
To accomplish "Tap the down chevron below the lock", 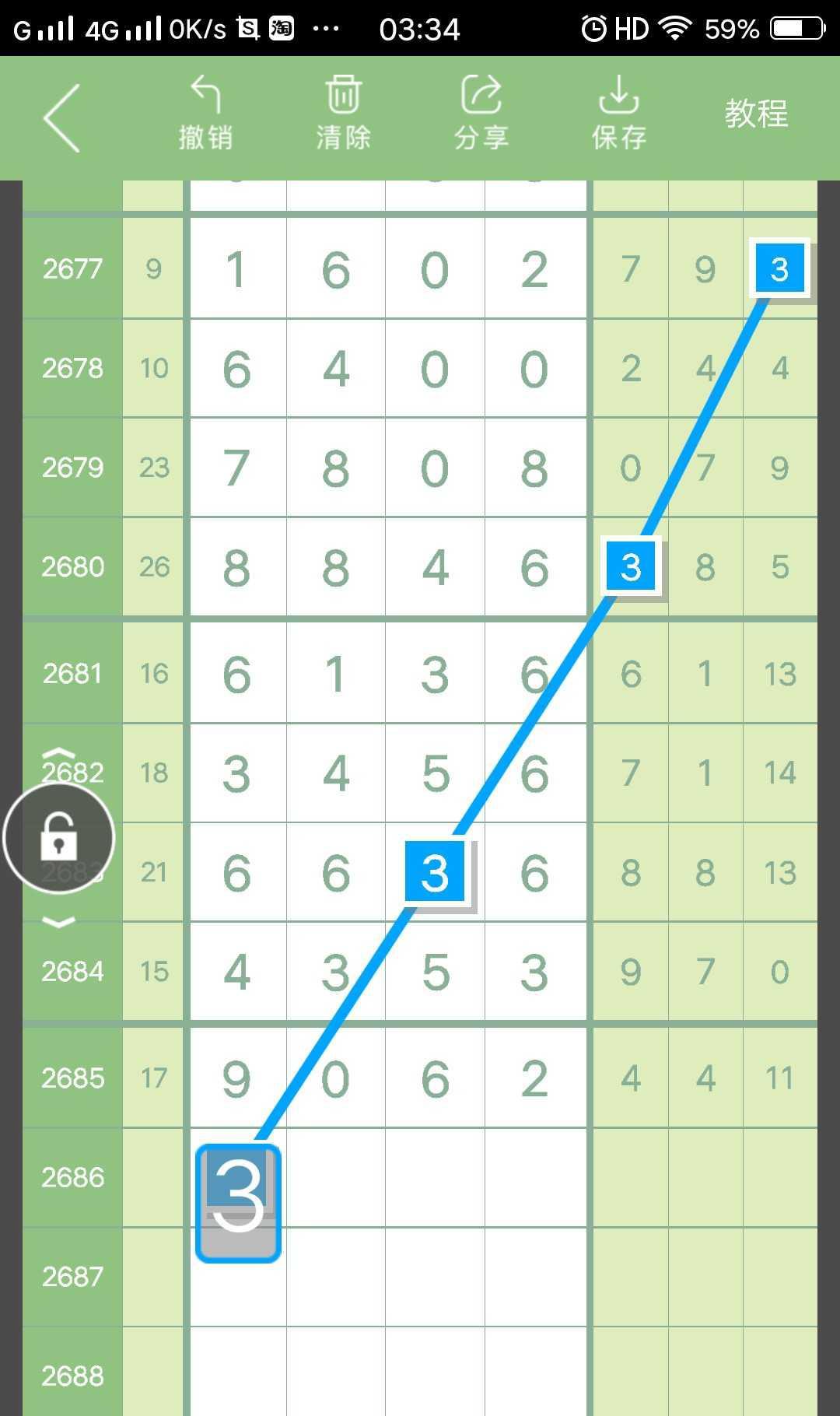I will [x=59, y=923].
